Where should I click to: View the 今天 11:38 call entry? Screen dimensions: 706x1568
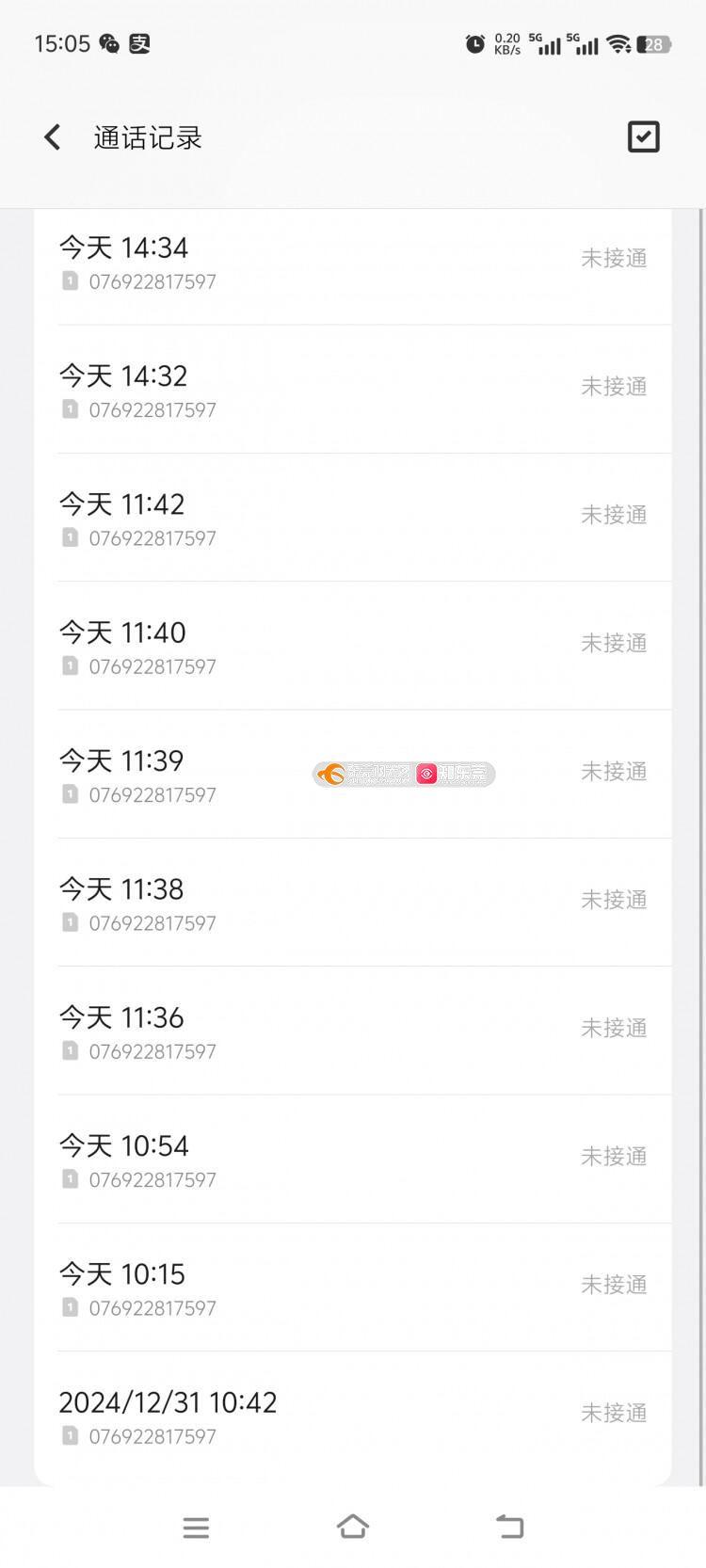(x=353, y=903)
